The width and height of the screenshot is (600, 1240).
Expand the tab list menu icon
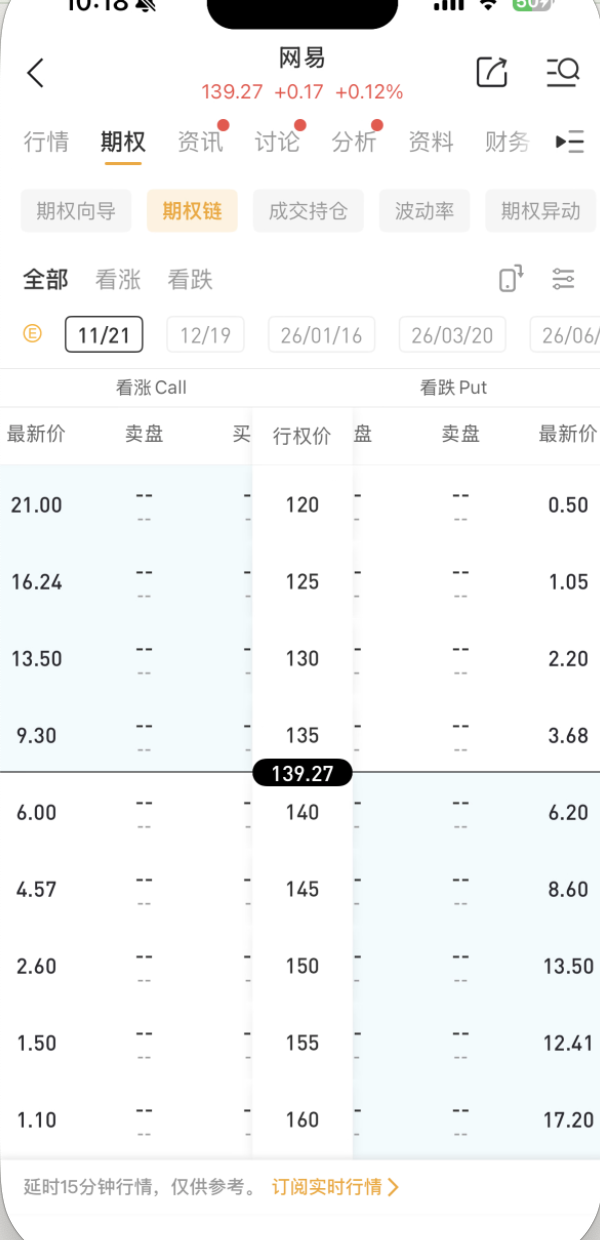[x=570, y=142]
